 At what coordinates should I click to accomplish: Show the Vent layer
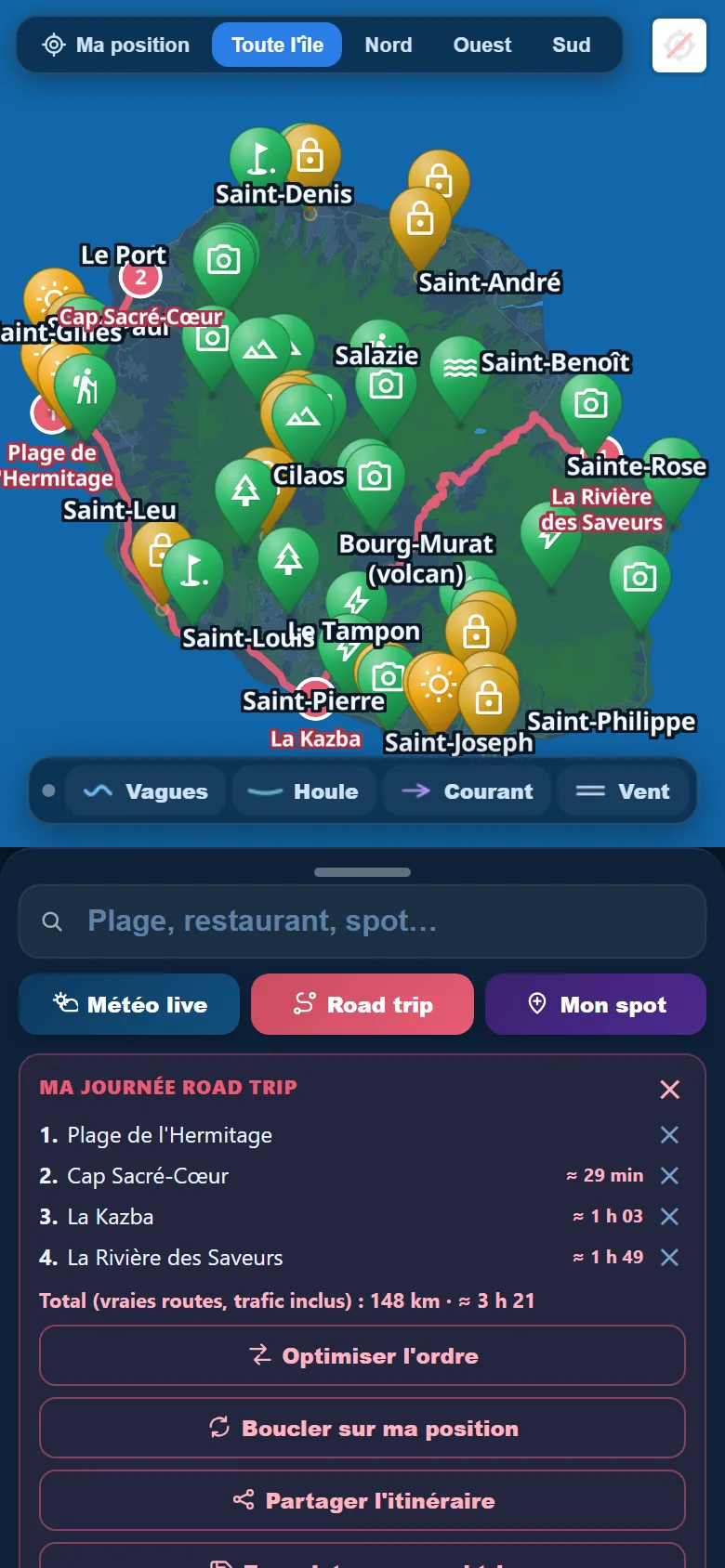[x=623, y=791]
